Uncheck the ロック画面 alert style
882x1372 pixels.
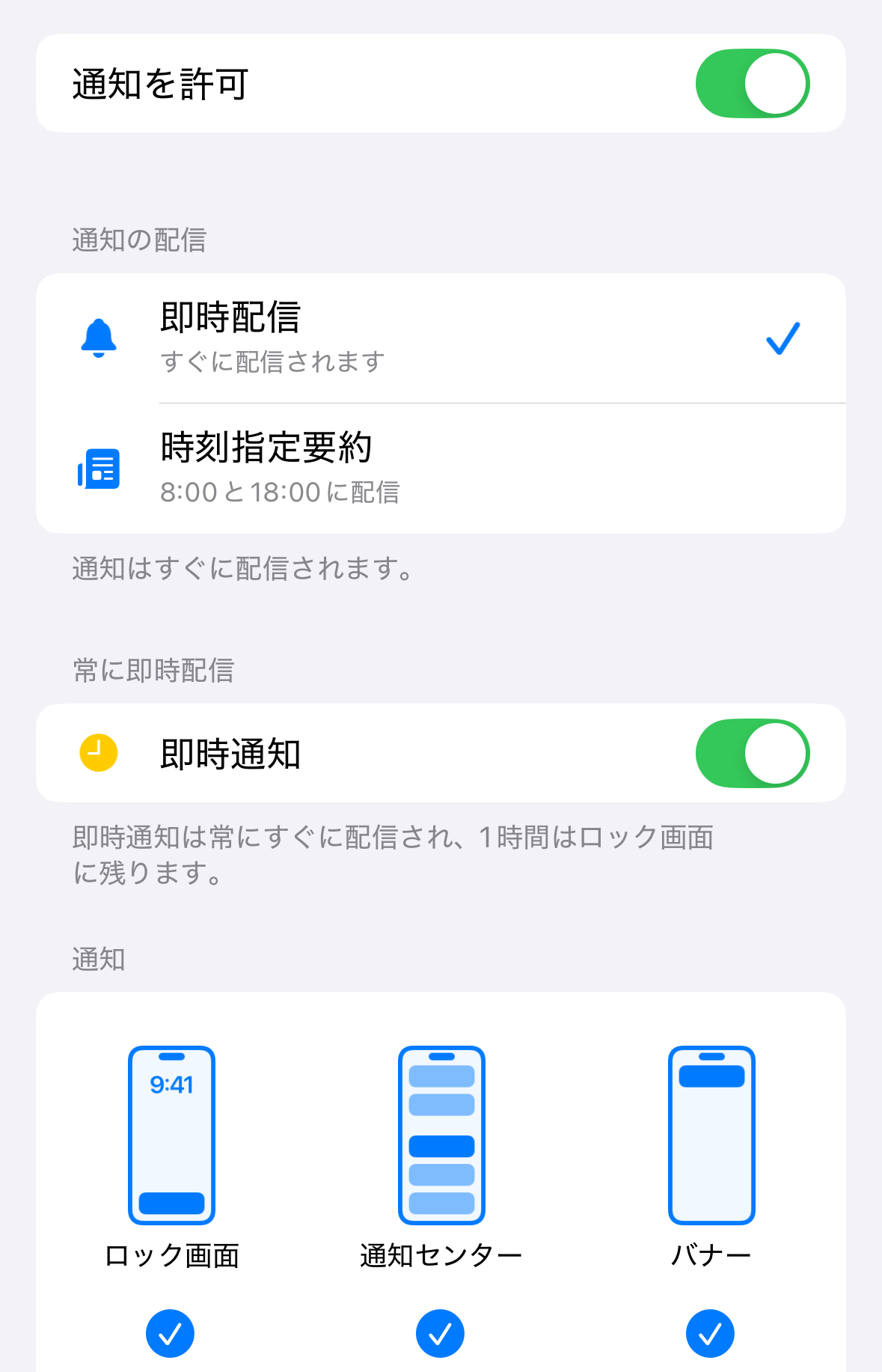[x=171, y=1333]
